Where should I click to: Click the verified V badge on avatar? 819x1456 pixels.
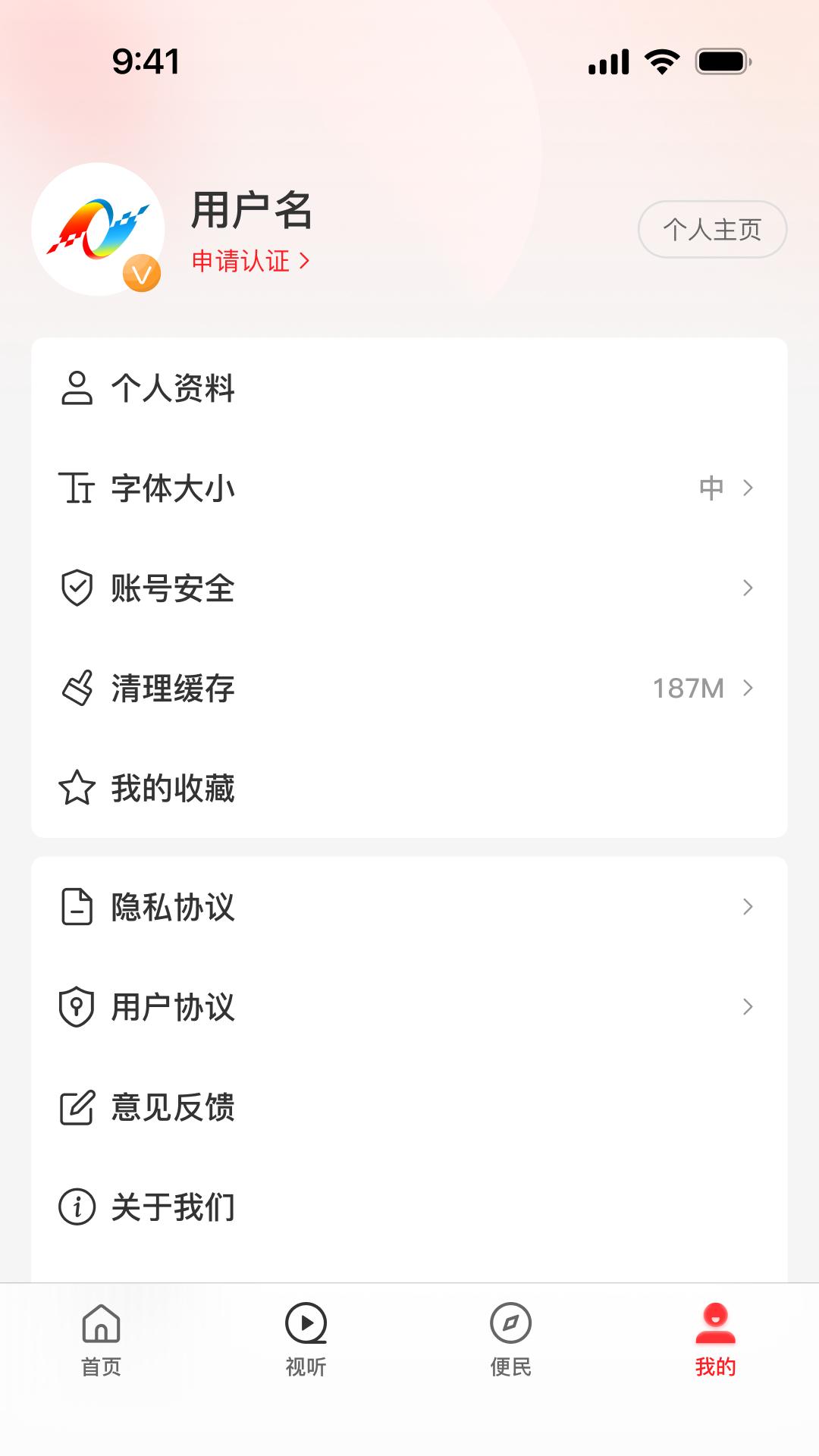pyautogui.click(x=140, y=274)
